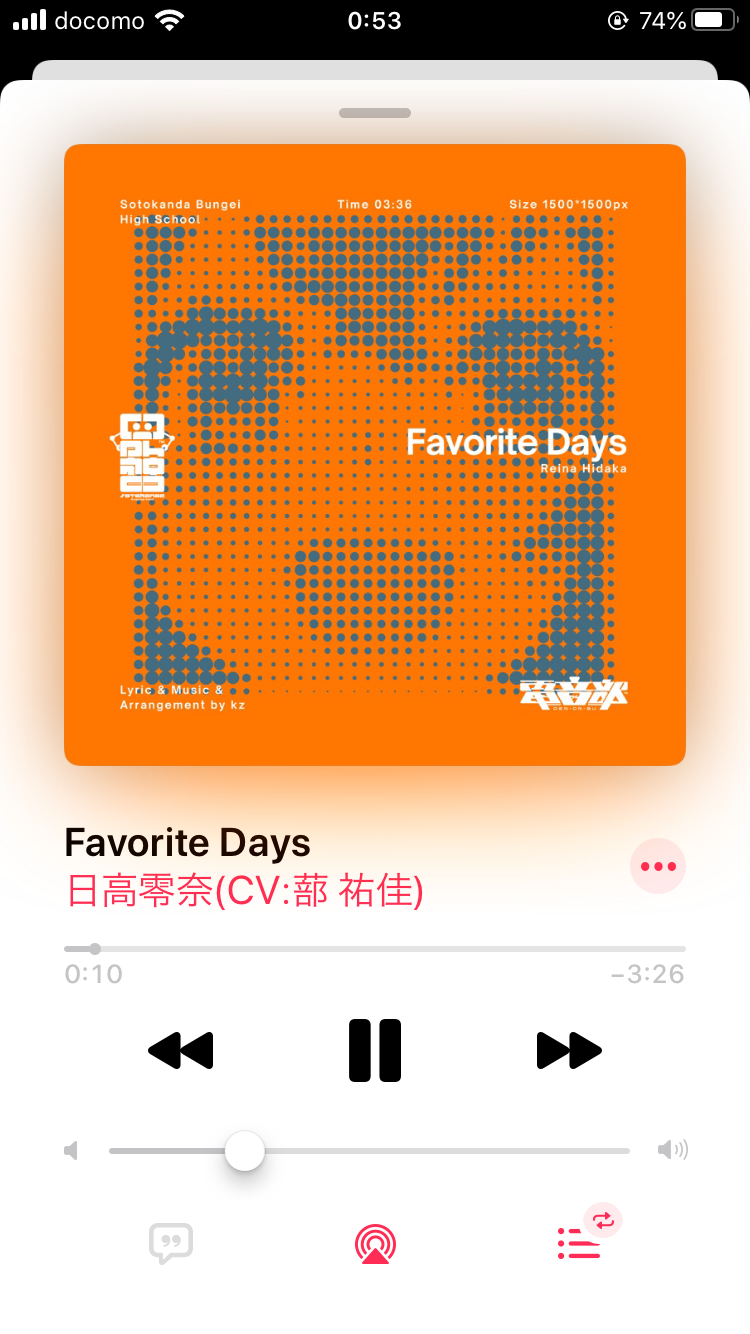Open the three-dot more options menu

click(658, 866)
